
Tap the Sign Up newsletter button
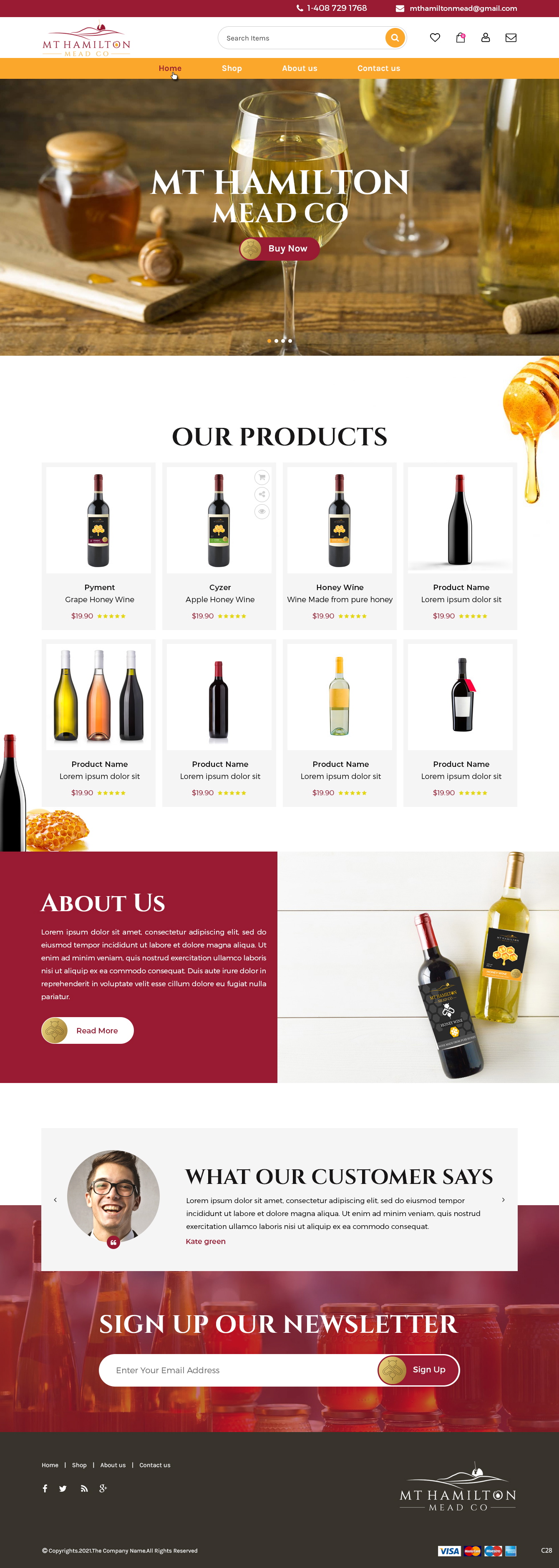tap(418, 1369)
